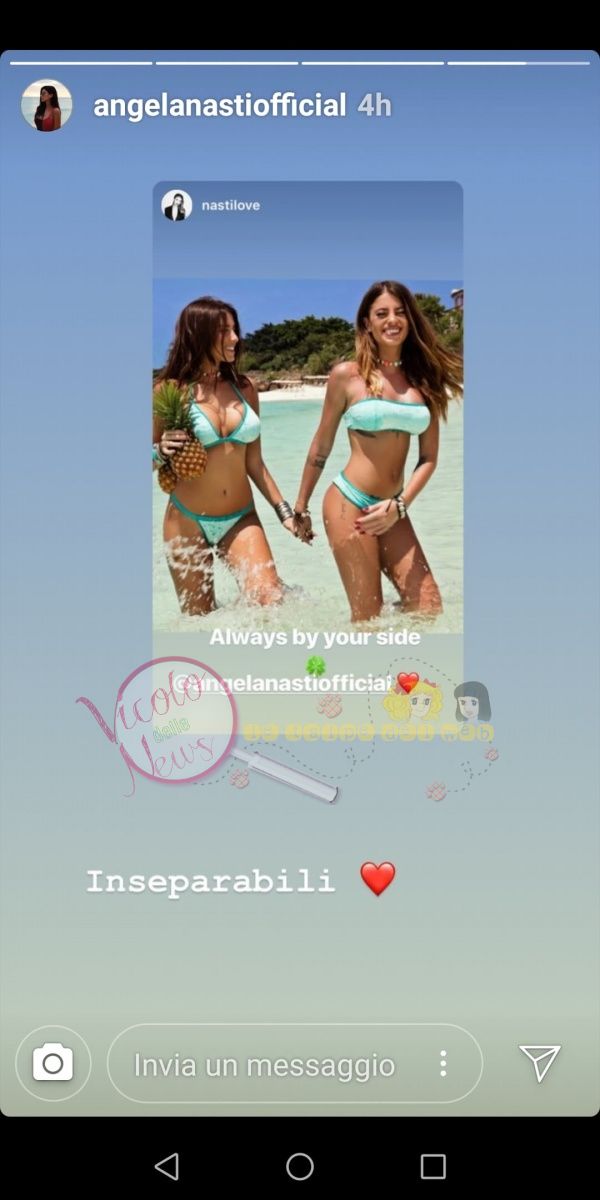
Task: Open the three-dot options menu
Action: 443,1064
